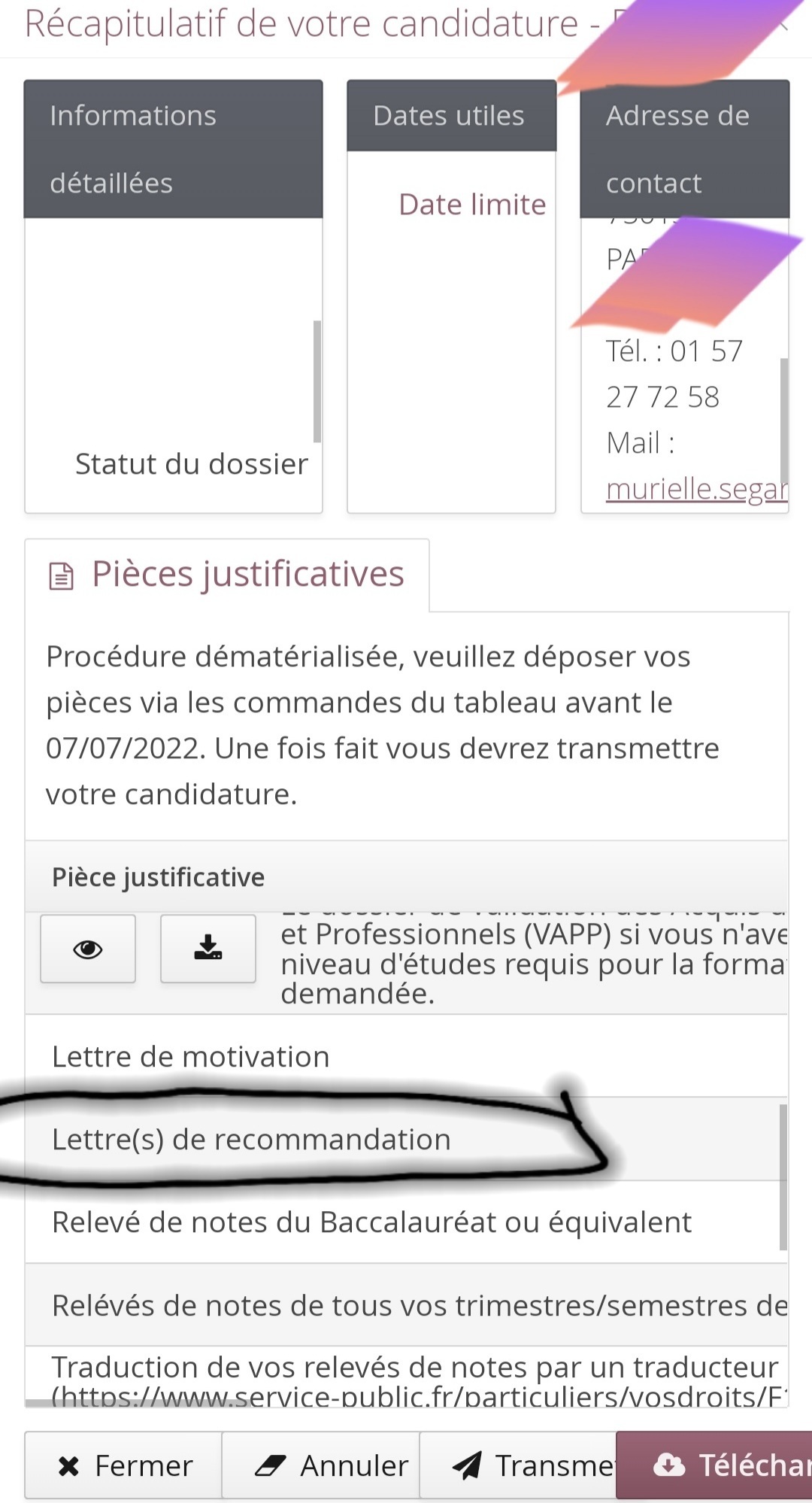View the VAPP document with the eye icon

tap(88, 949)
